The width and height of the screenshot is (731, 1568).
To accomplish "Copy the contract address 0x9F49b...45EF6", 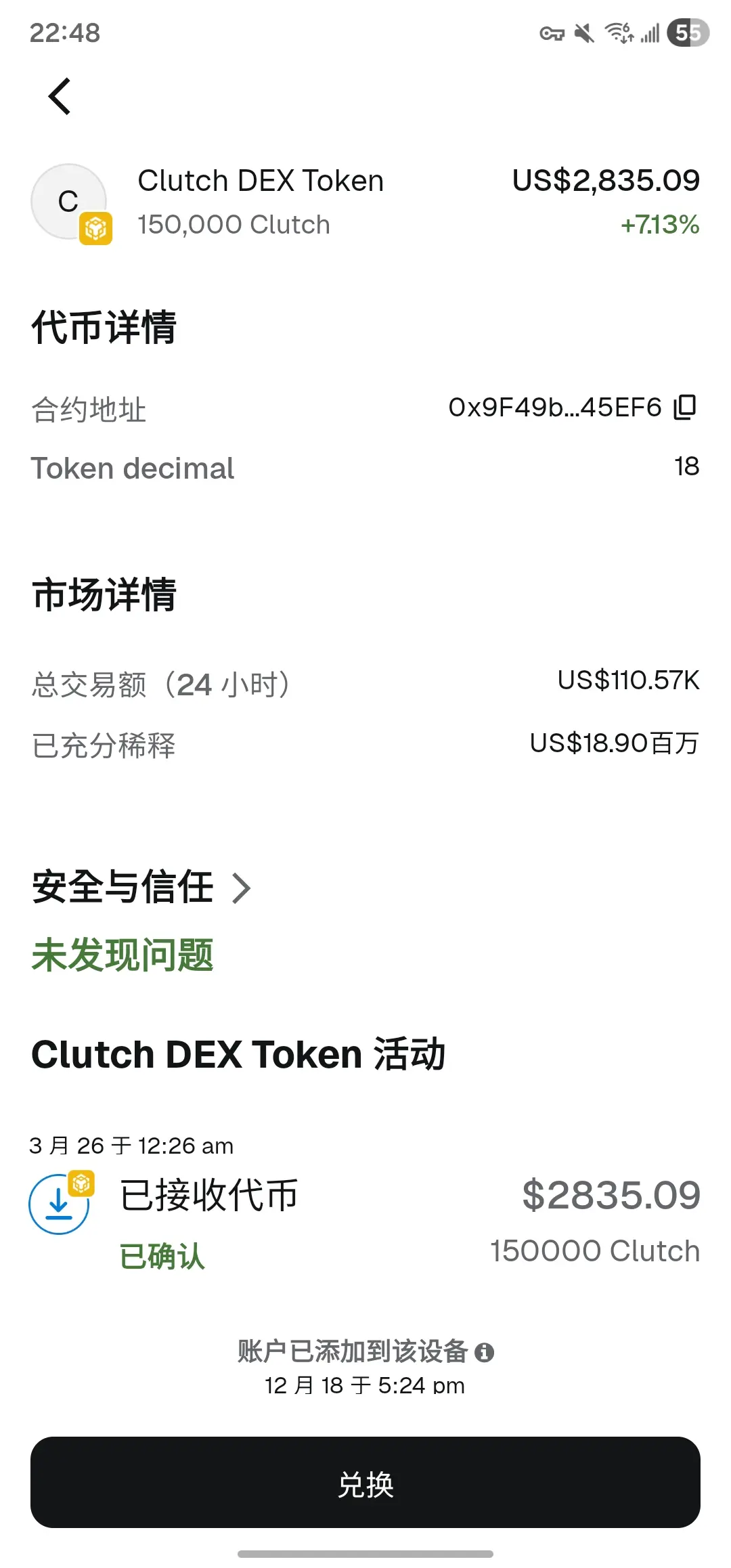I will click(684, 408).
